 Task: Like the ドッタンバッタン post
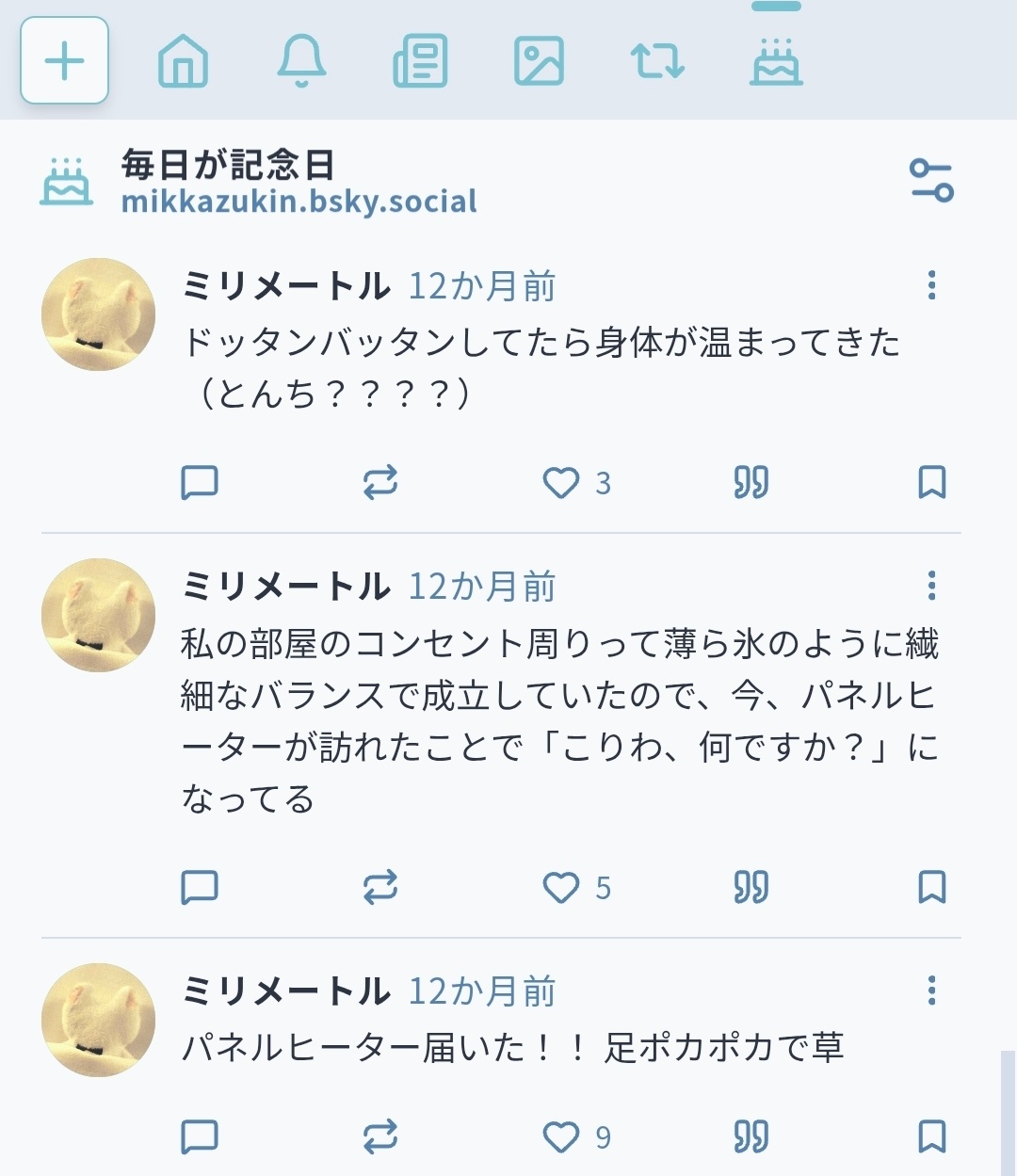coord(561,483)
